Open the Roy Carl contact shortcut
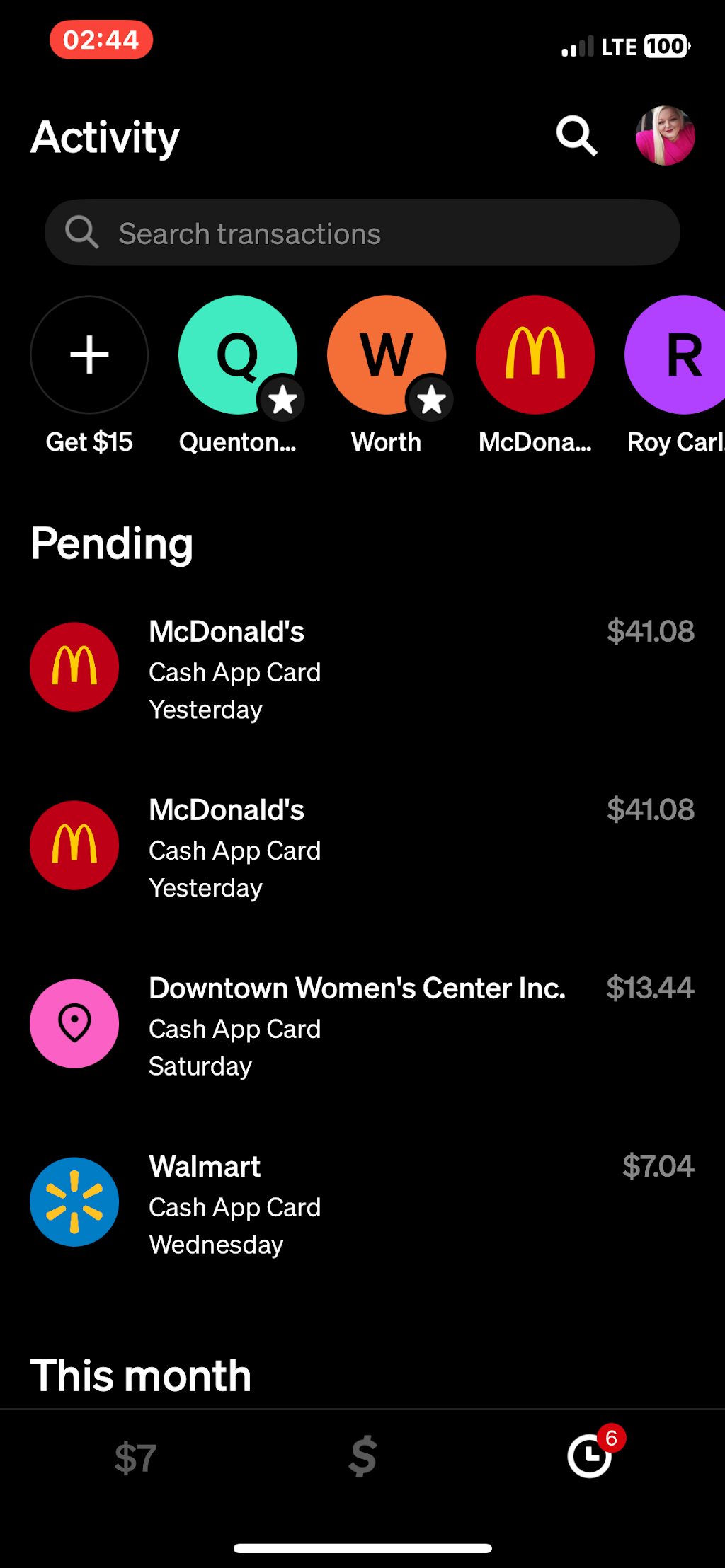 (675, 376)
